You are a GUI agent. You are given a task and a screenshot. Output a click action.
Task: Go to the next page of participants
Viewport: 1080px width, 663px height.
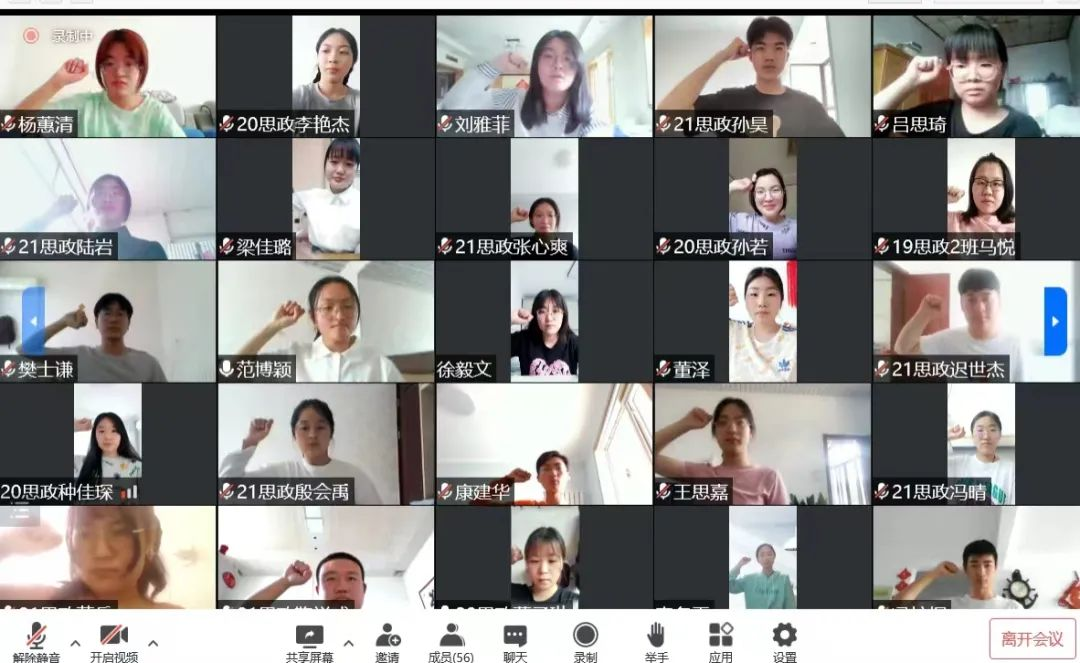(x=1055, y=322)
